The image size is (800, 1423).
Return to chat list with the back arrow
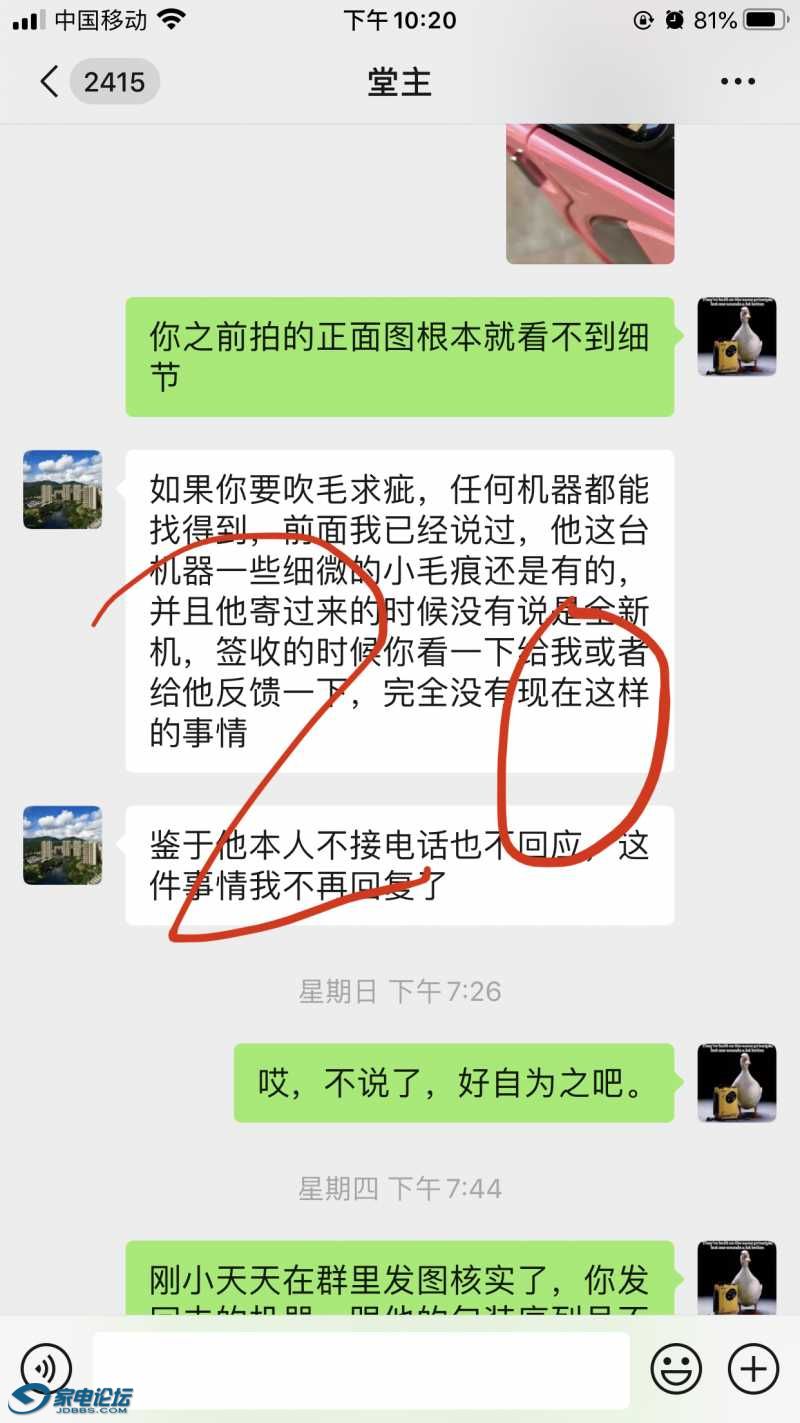pyautogui.click(x=47, y=81)
